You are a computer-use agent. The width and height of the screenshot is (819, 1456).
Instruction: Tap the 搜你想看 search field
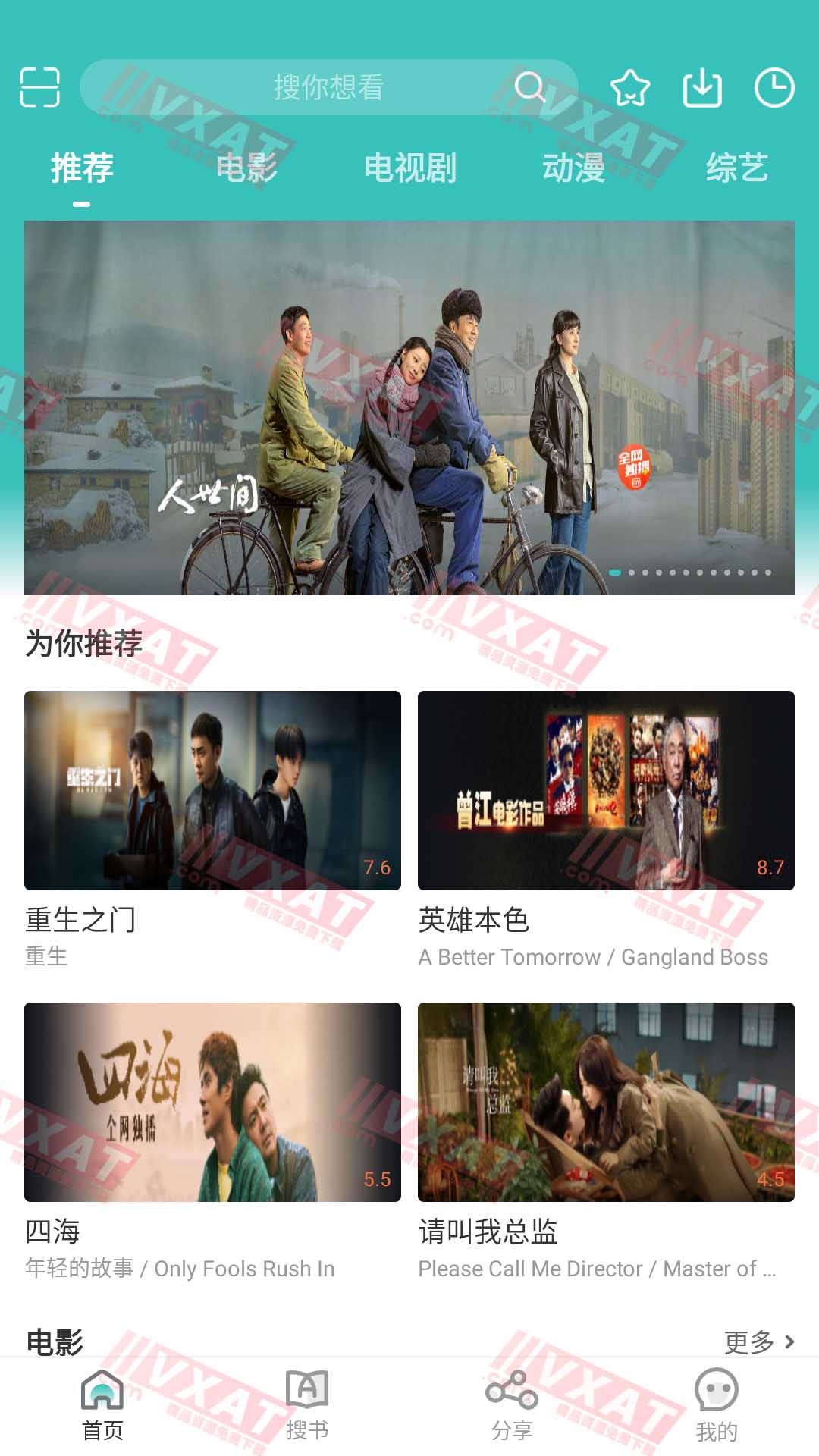[326, 87]
